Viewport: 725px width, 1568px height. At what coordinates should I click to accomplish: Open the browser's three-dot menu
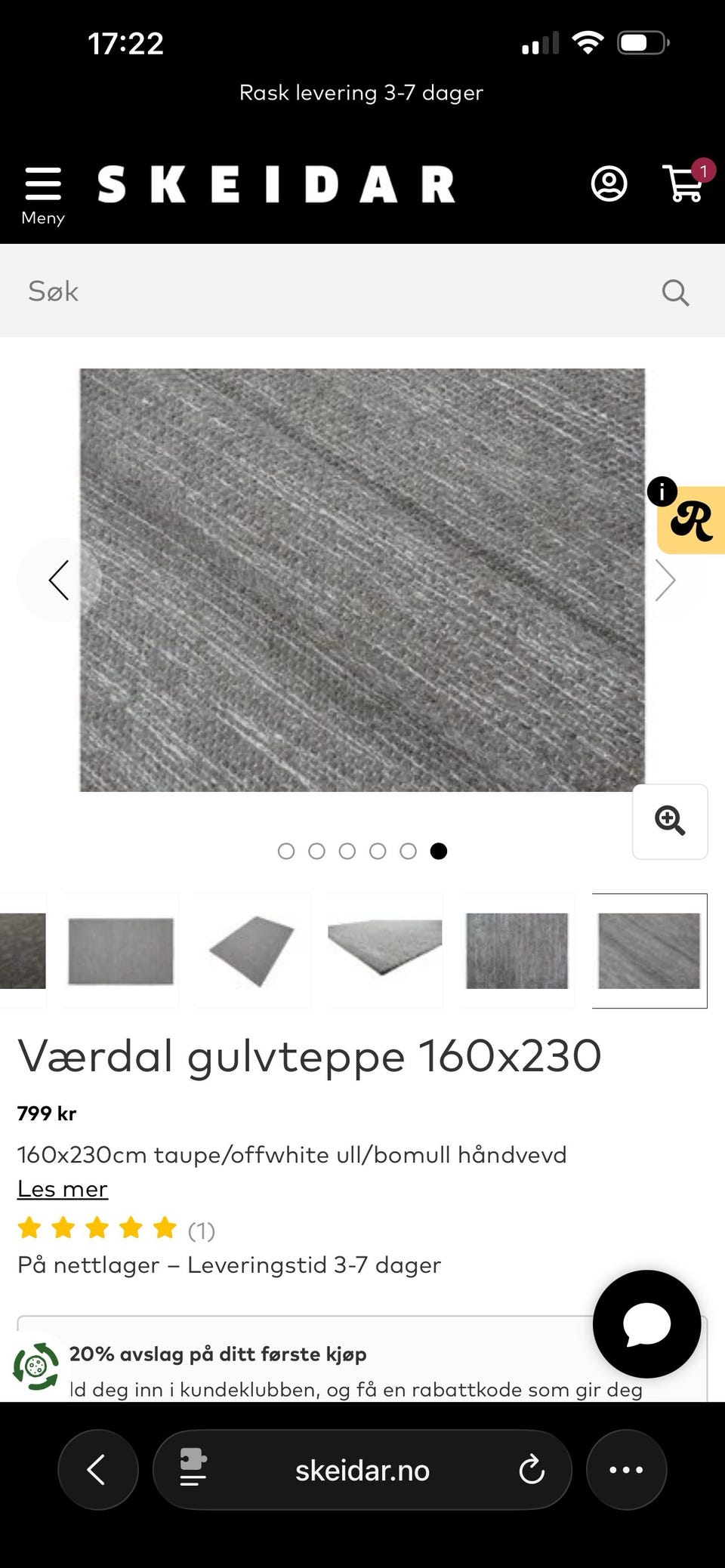coord(626,1469)
